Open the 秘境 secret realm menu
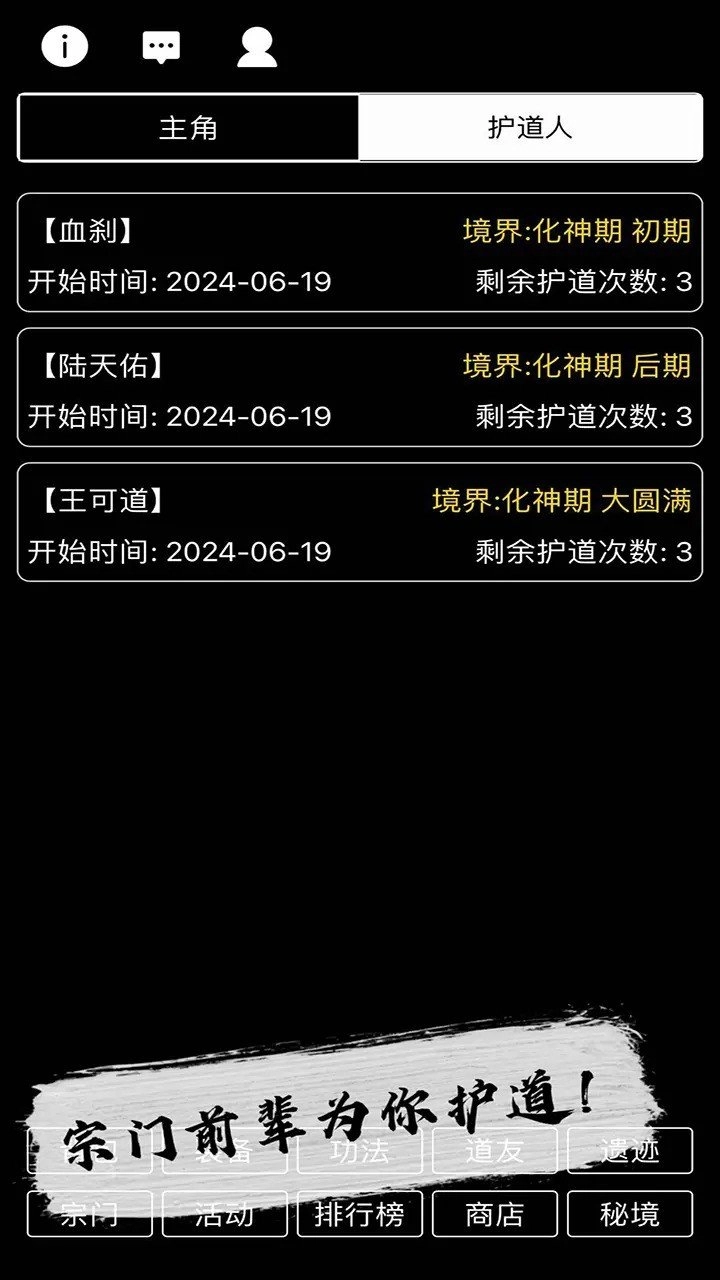 point(629,1214)
